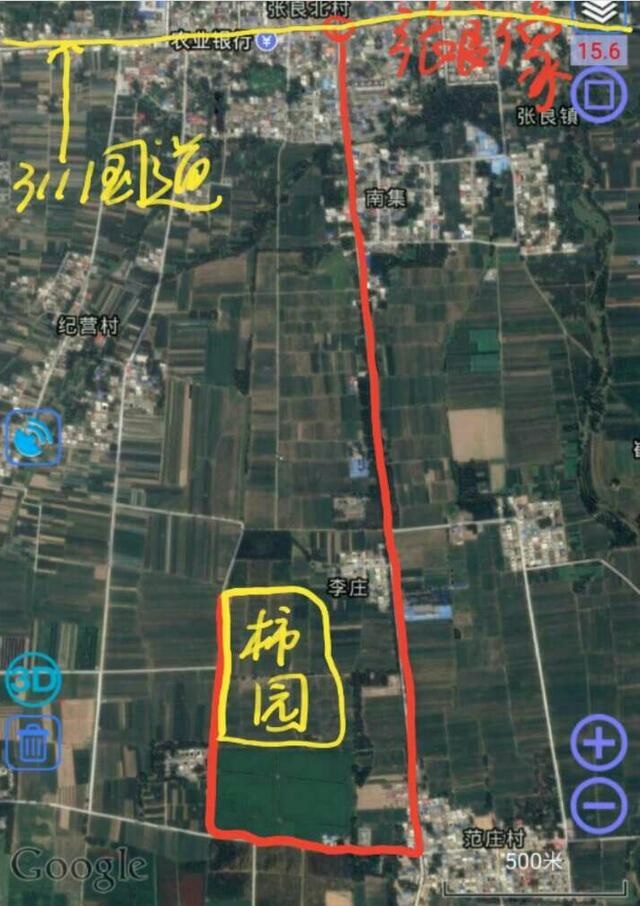Screen dimensions: 640x906
Task: Tap the trash can delete icon
Action: [33, 741]
